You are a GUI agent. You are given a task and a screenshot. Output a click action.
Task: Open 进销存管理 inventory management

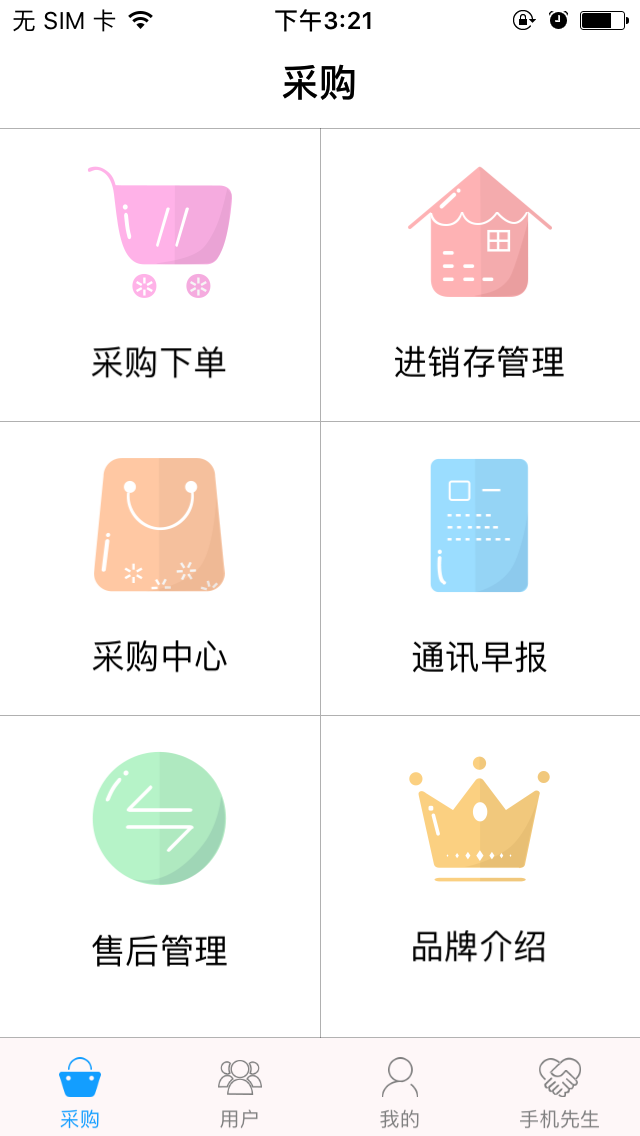coord(480,275)
